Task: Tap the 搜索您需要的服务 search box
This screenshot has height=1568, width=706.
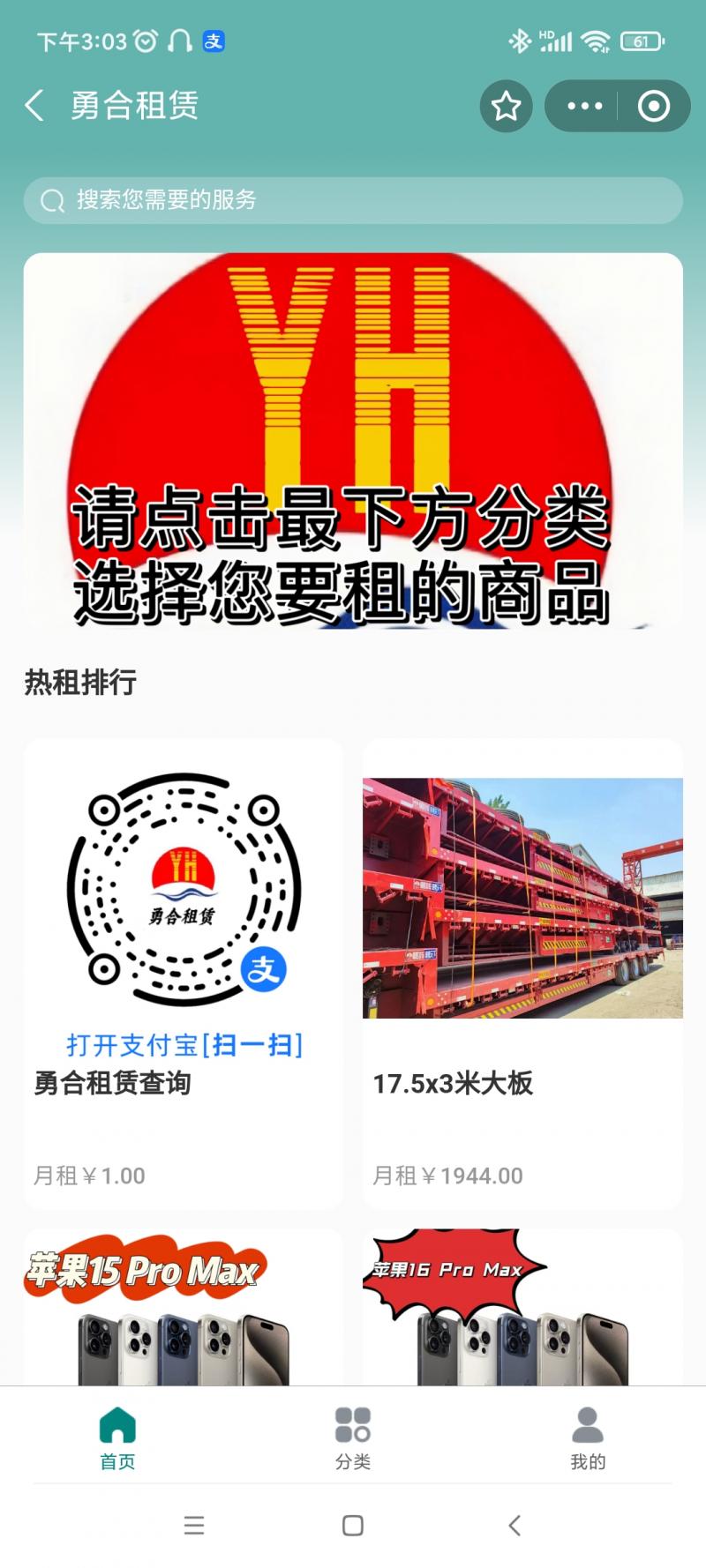Action: (x=353, y=200)
